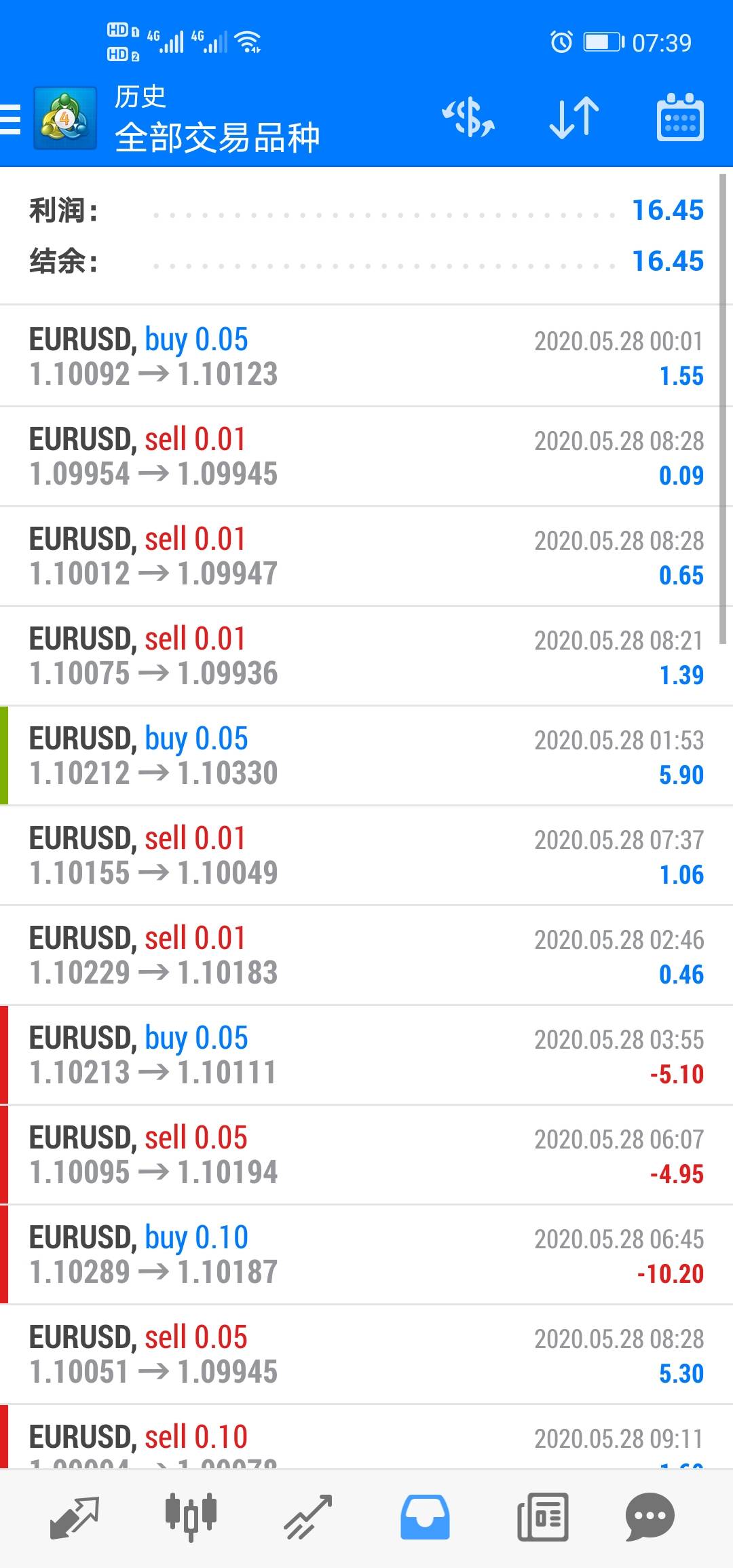Open the EURUSD buy 0.05 trade at 00:01
The height and width of the screenshot is (1568, 733).
pos(366,356)
